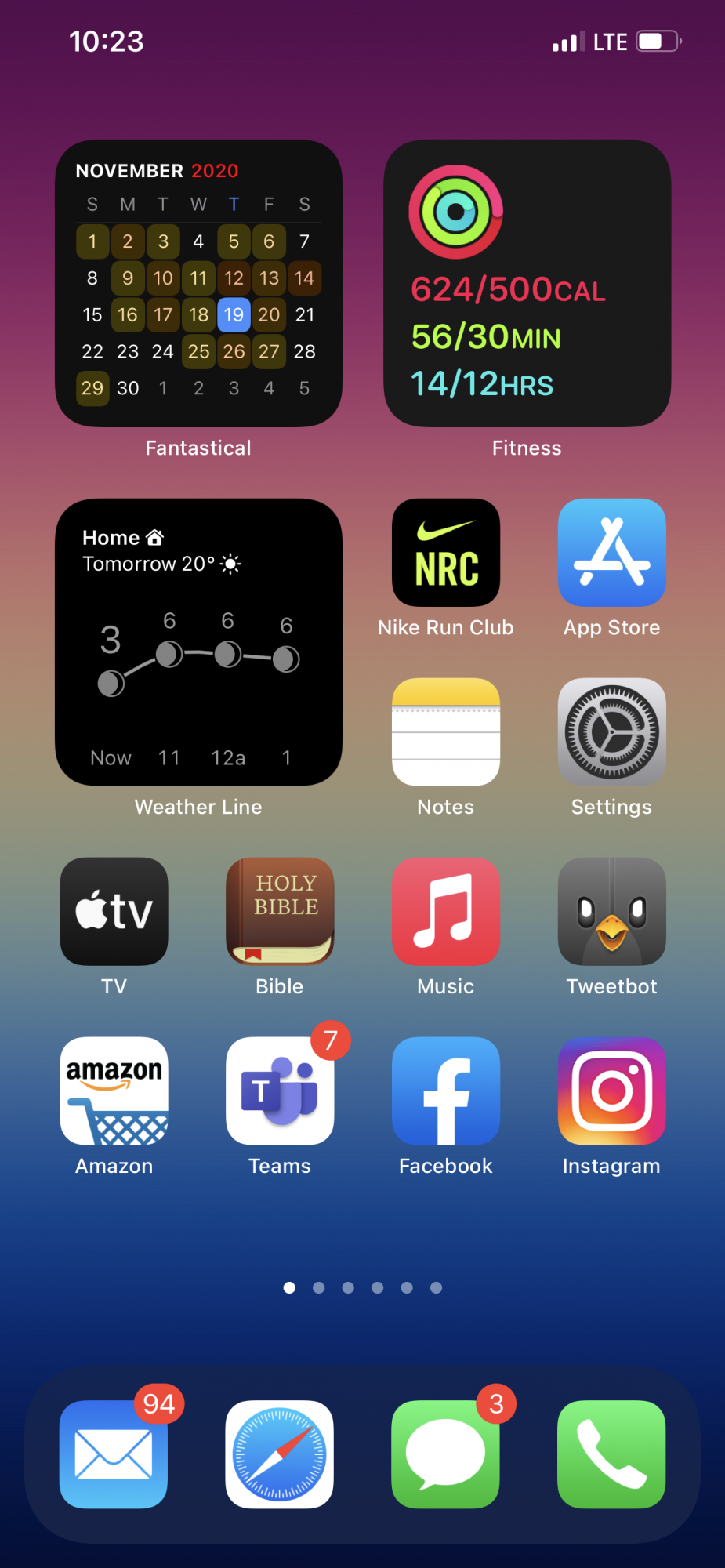The image size is (725, 1568).
Task: Open the Amazon shopping app
Action: tap(114, 1091)
